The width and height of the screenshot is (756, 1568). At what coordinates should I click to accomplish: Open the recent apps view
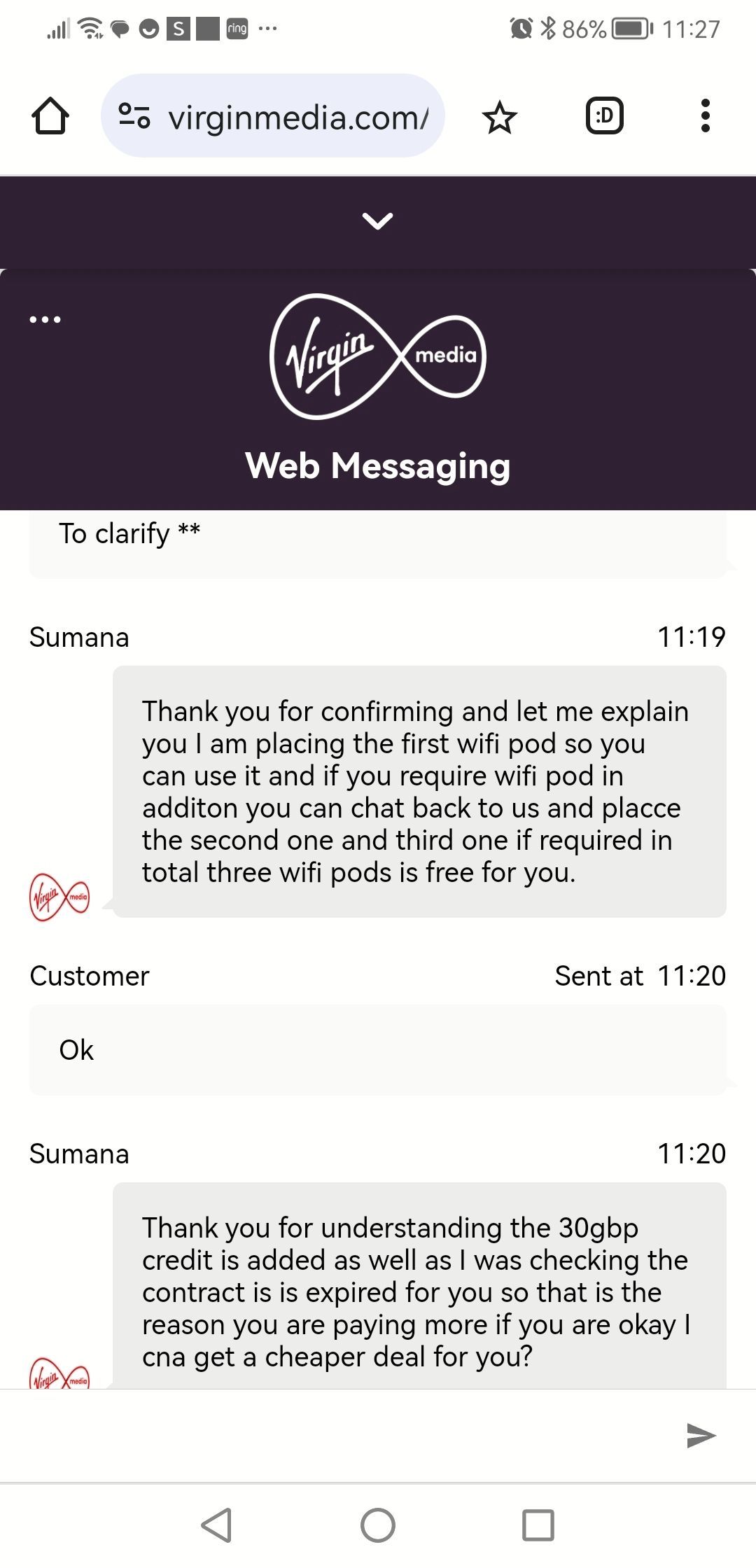pyautogui.click(x=538, y=1525)
